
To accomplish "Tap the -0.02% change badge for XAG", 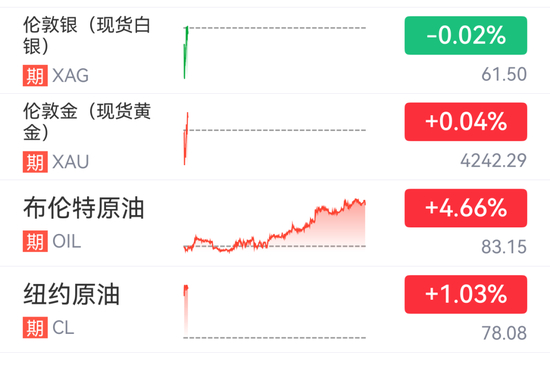I will (x=465, y=35).
